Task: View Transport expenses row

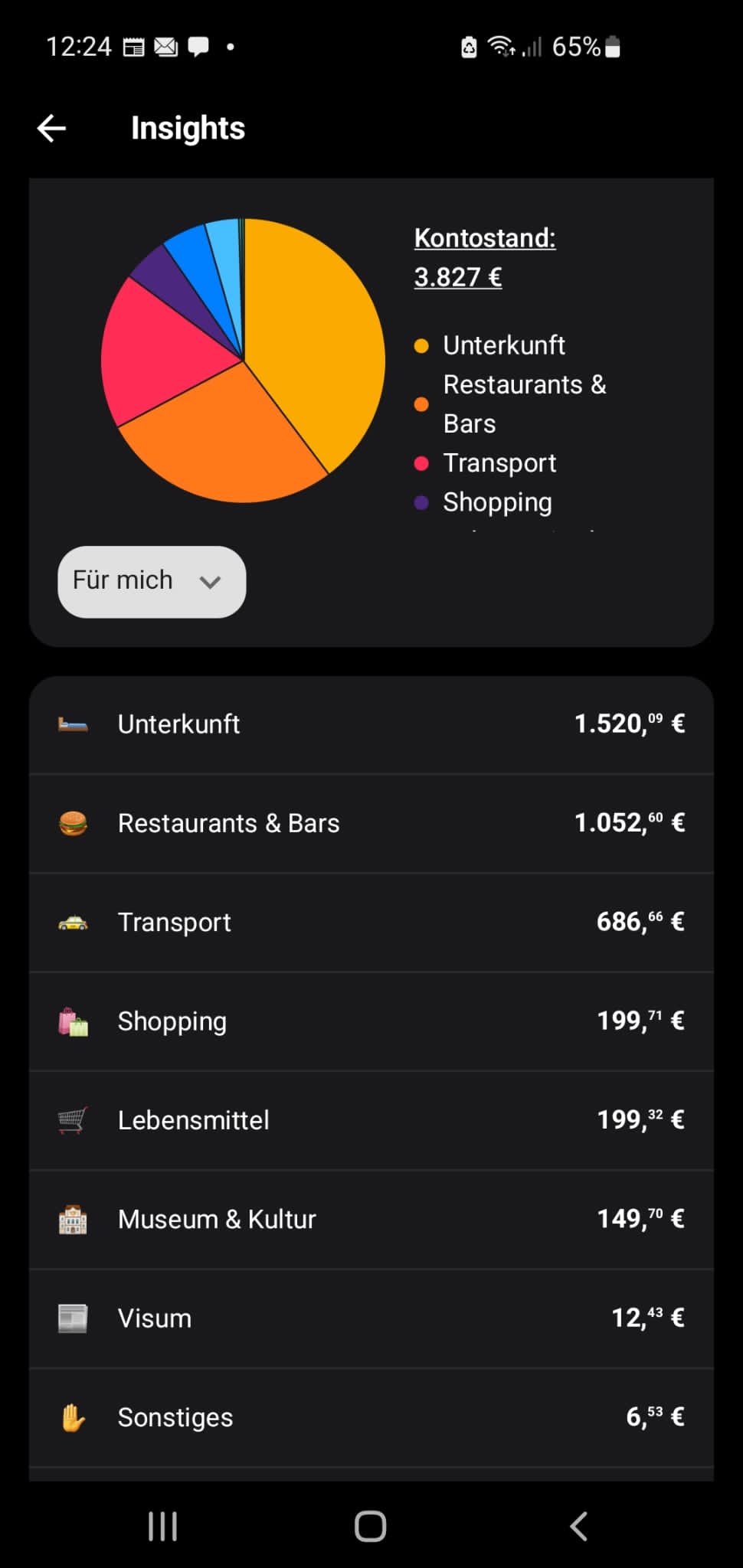Action: (371, 923)
